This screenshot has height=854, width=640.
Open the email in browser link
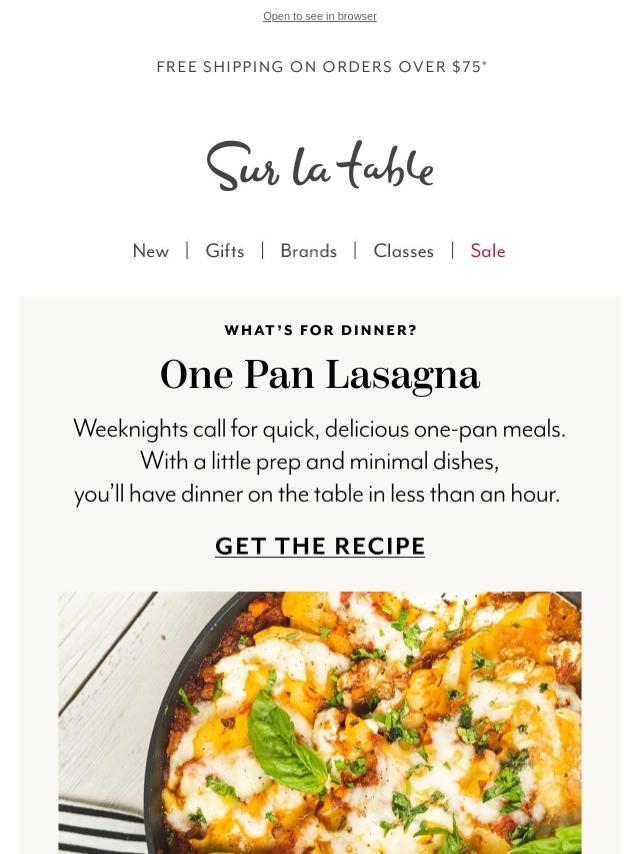320,16
